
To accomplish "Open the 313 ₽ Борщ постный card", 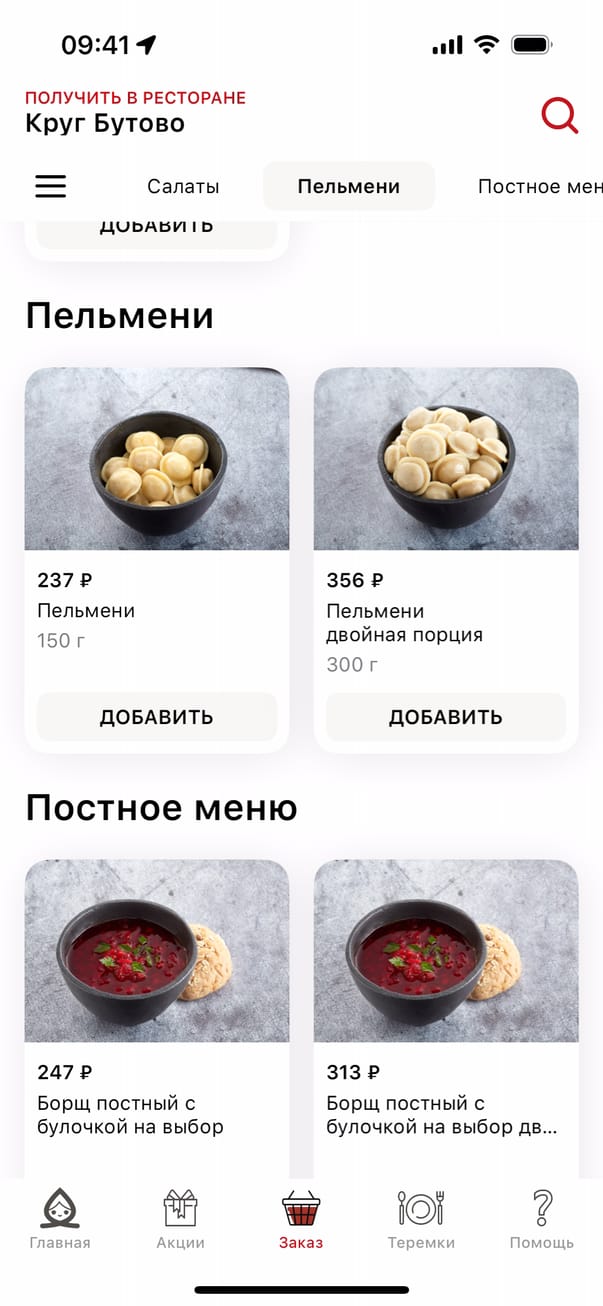I will [445, 950].
